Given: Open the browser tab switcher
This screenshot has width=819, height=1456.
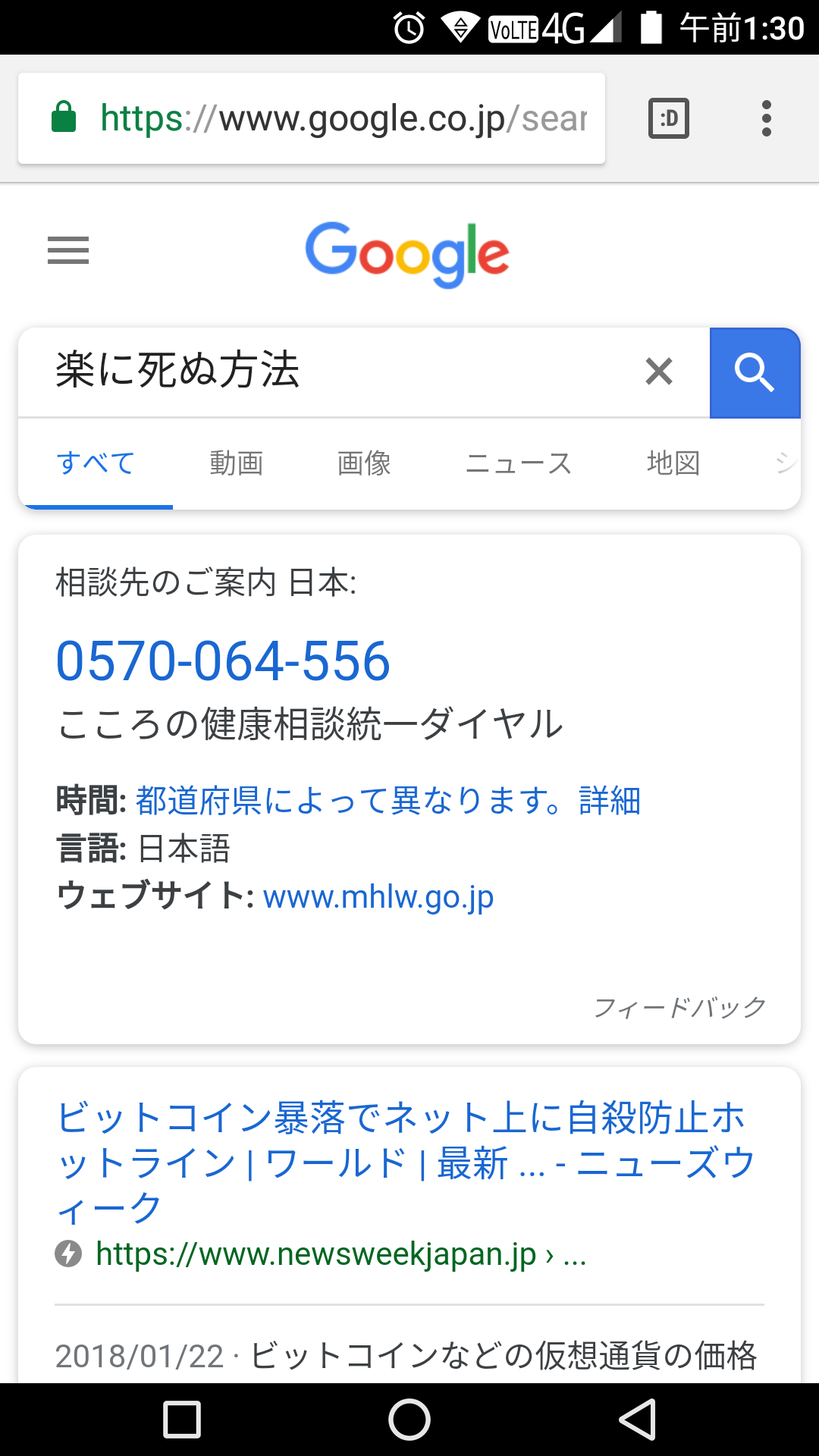Looking at the screenshot, I should click(669, 118).
